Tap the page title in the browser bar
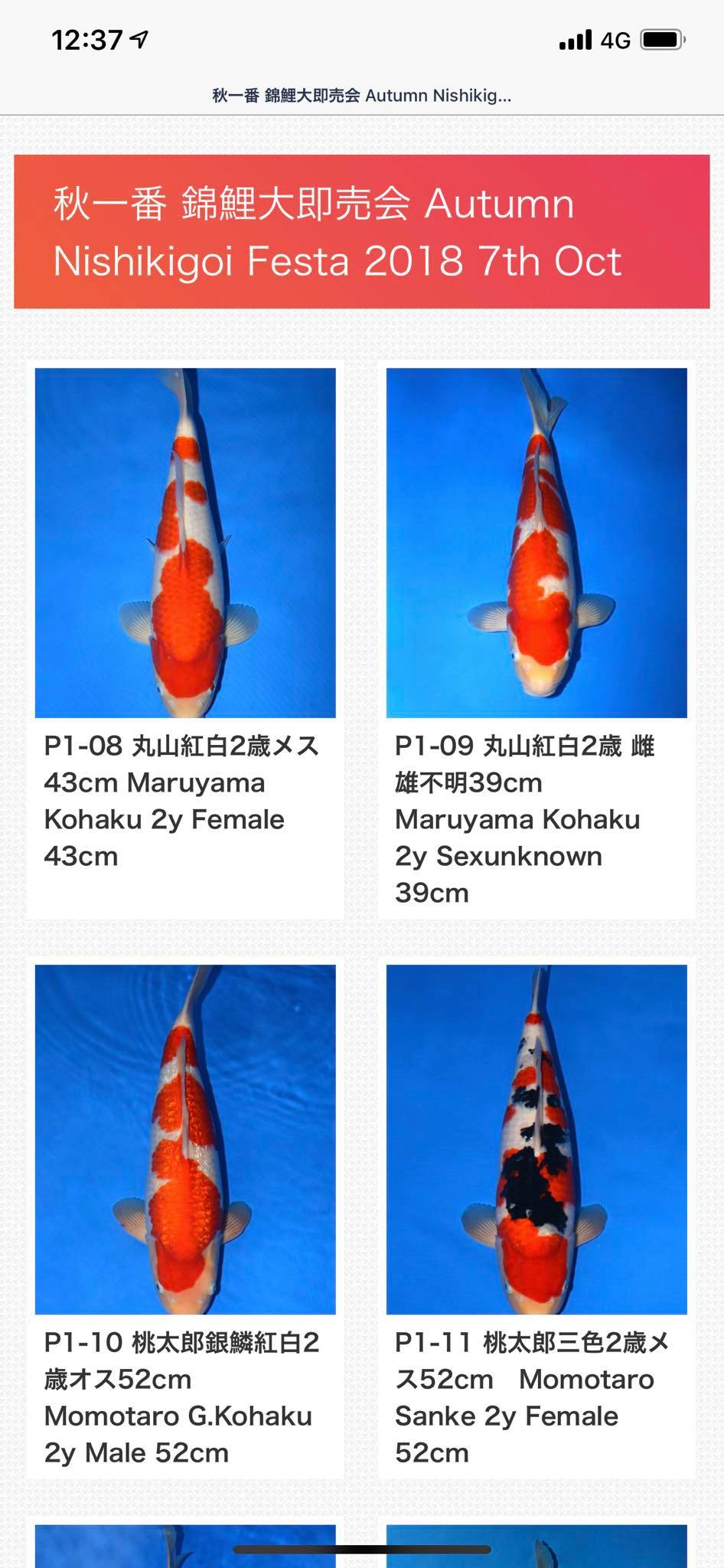The image size is (724, 1568). click(x=362, y=96)
